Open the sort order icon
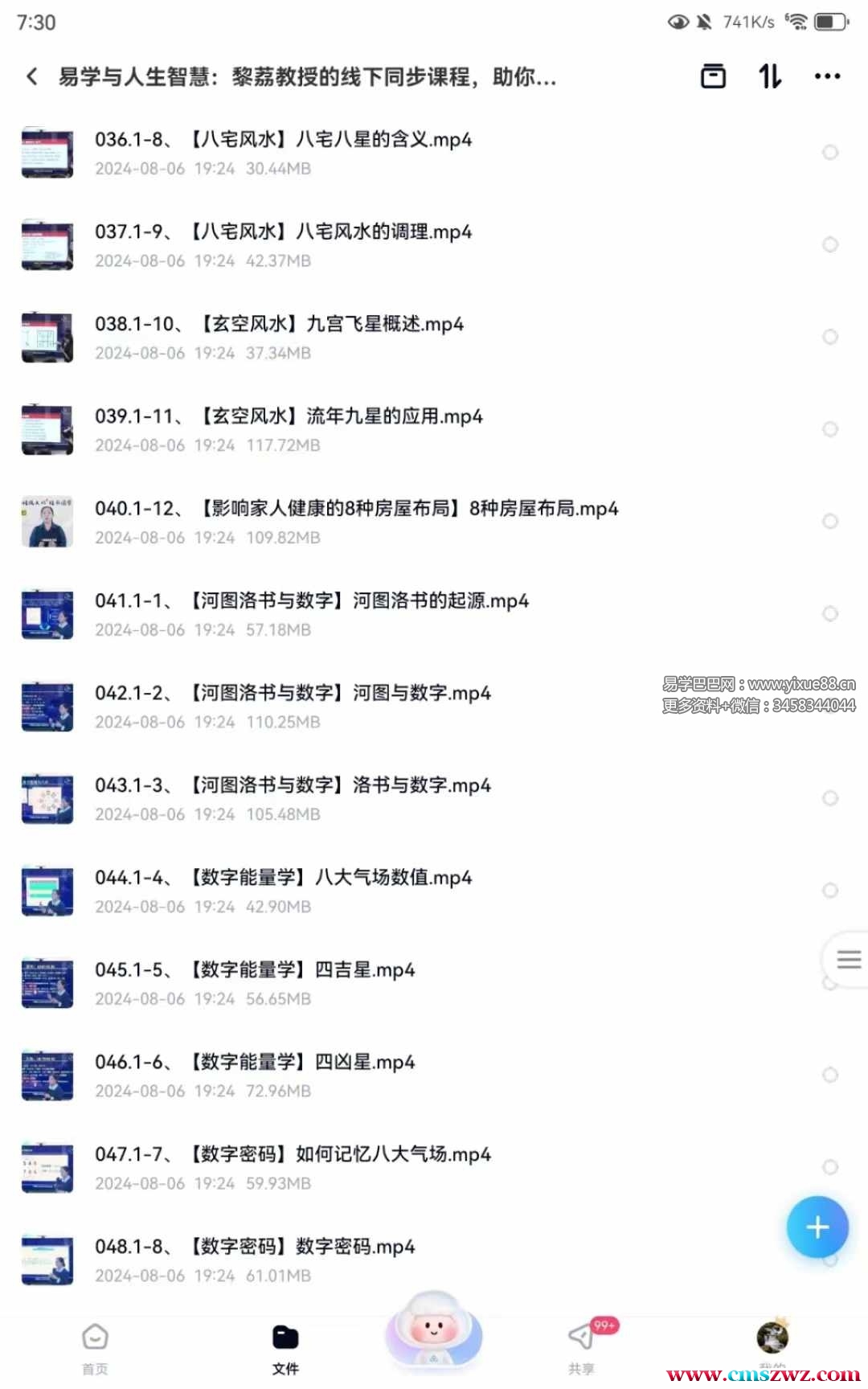868x1389 pixels. tap(770, 76)
